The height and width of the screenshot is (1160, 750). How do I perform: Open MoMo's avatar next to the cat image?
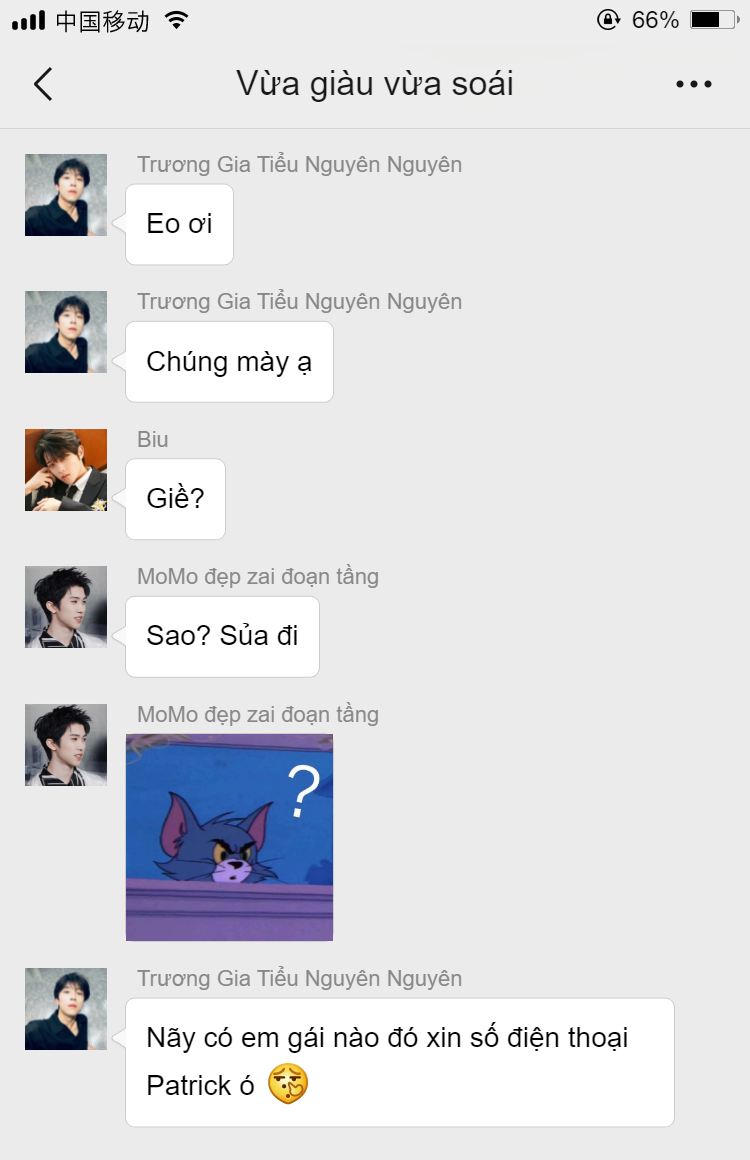[66, 745]
